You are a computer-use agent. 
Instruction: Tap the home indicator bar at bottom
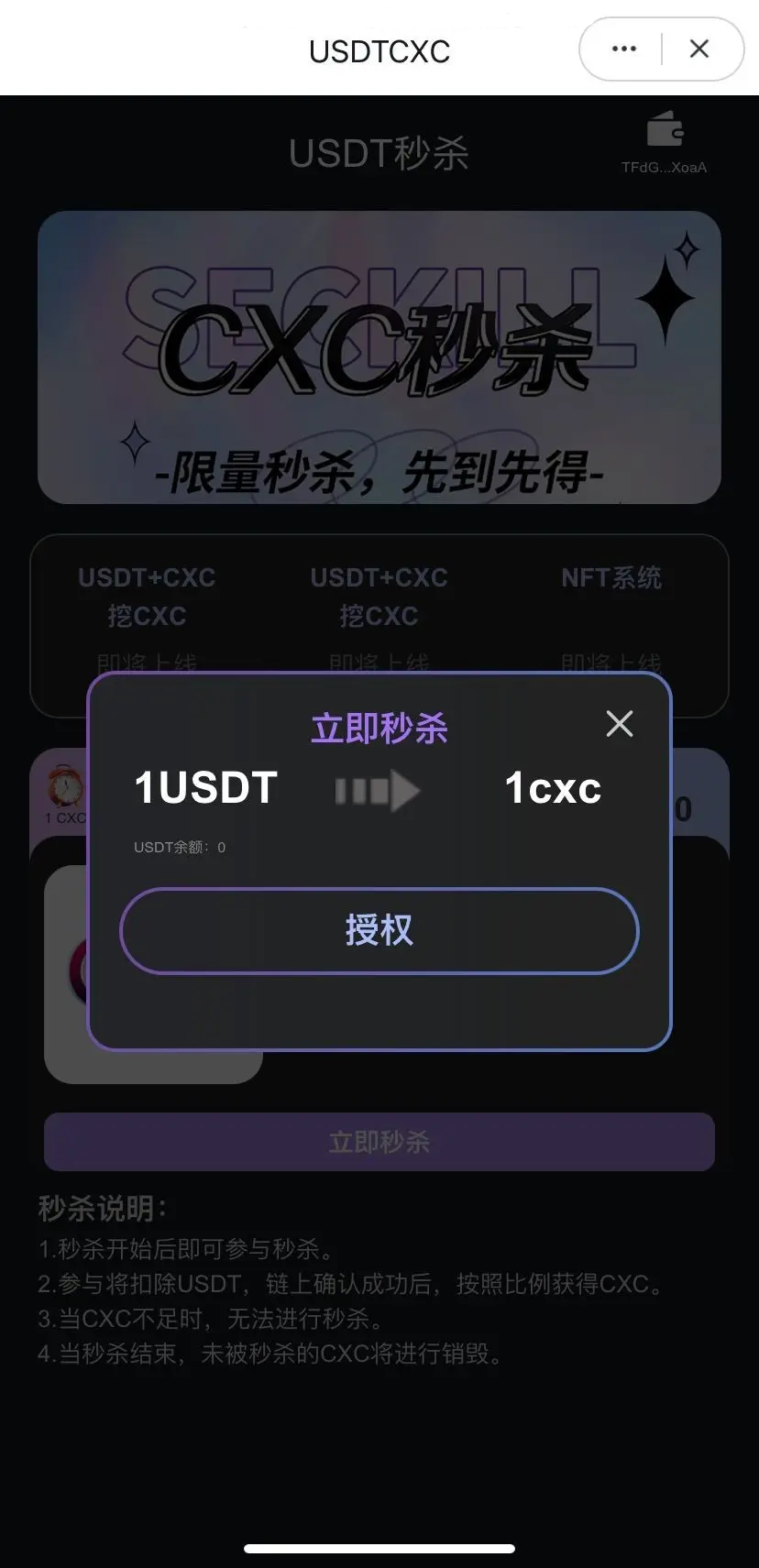(379, 1546)
